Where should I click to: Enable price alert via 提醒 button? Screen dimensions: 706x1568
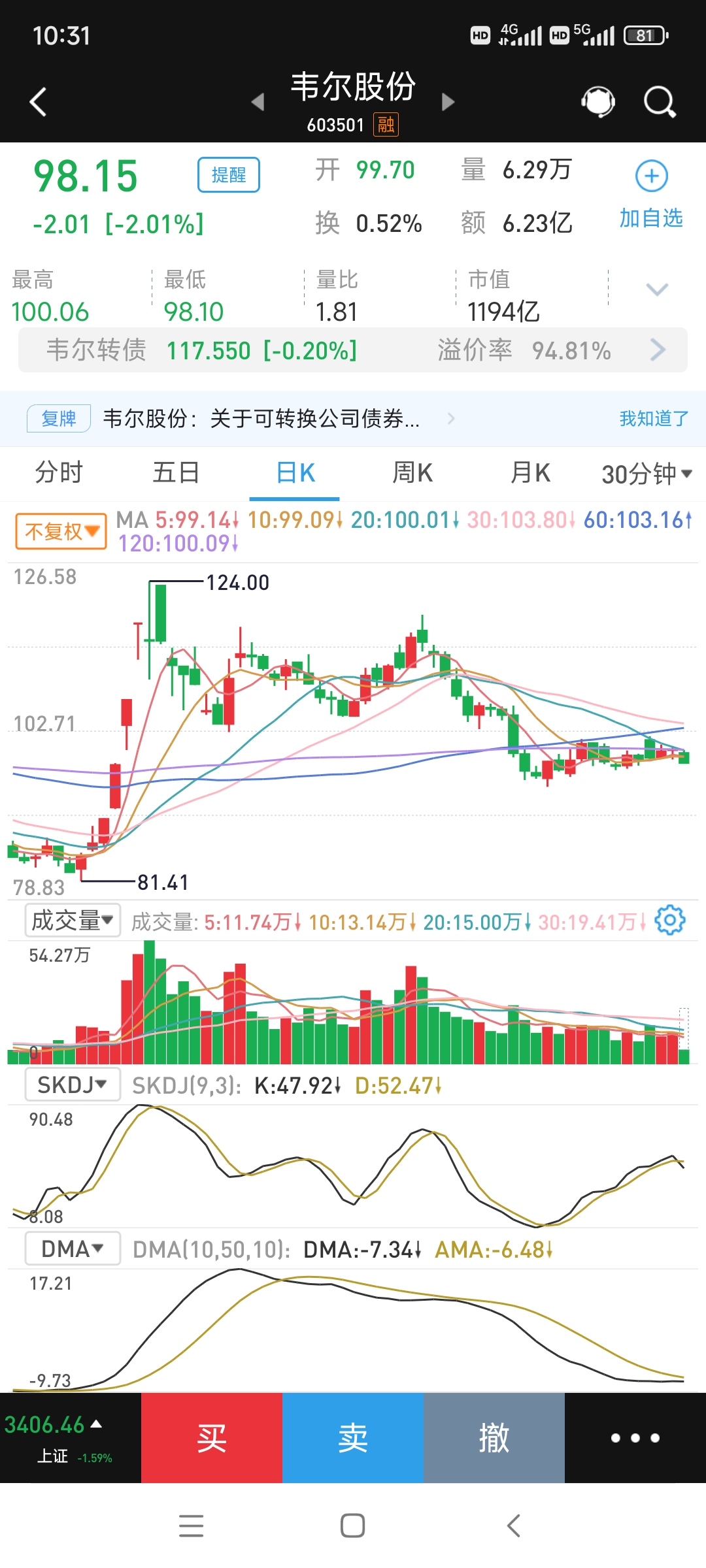click(x=228, y=174)
